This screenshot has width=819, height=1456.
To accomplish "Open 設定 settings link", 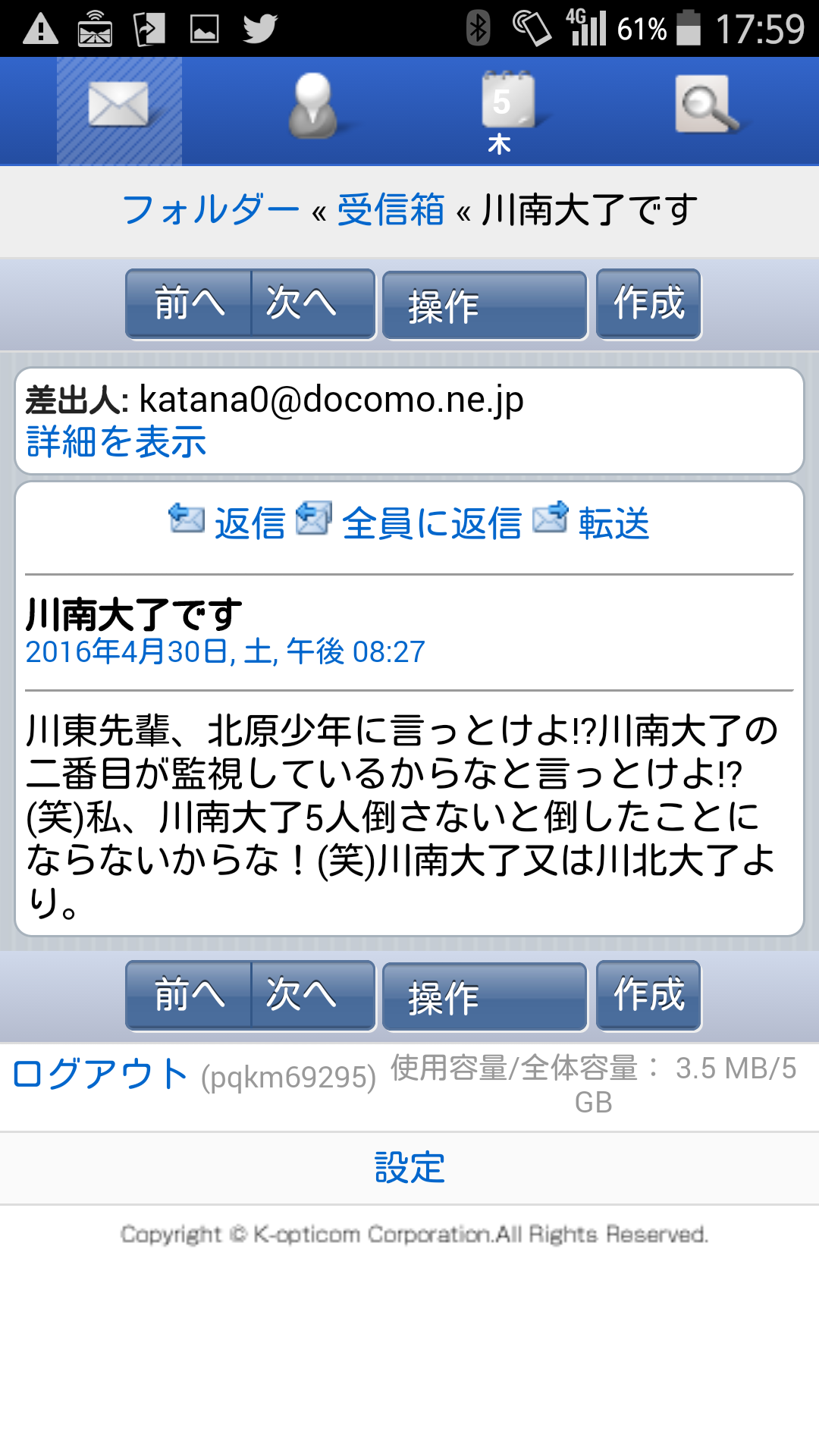I will pyautogui.click(x=409, y=1168).
